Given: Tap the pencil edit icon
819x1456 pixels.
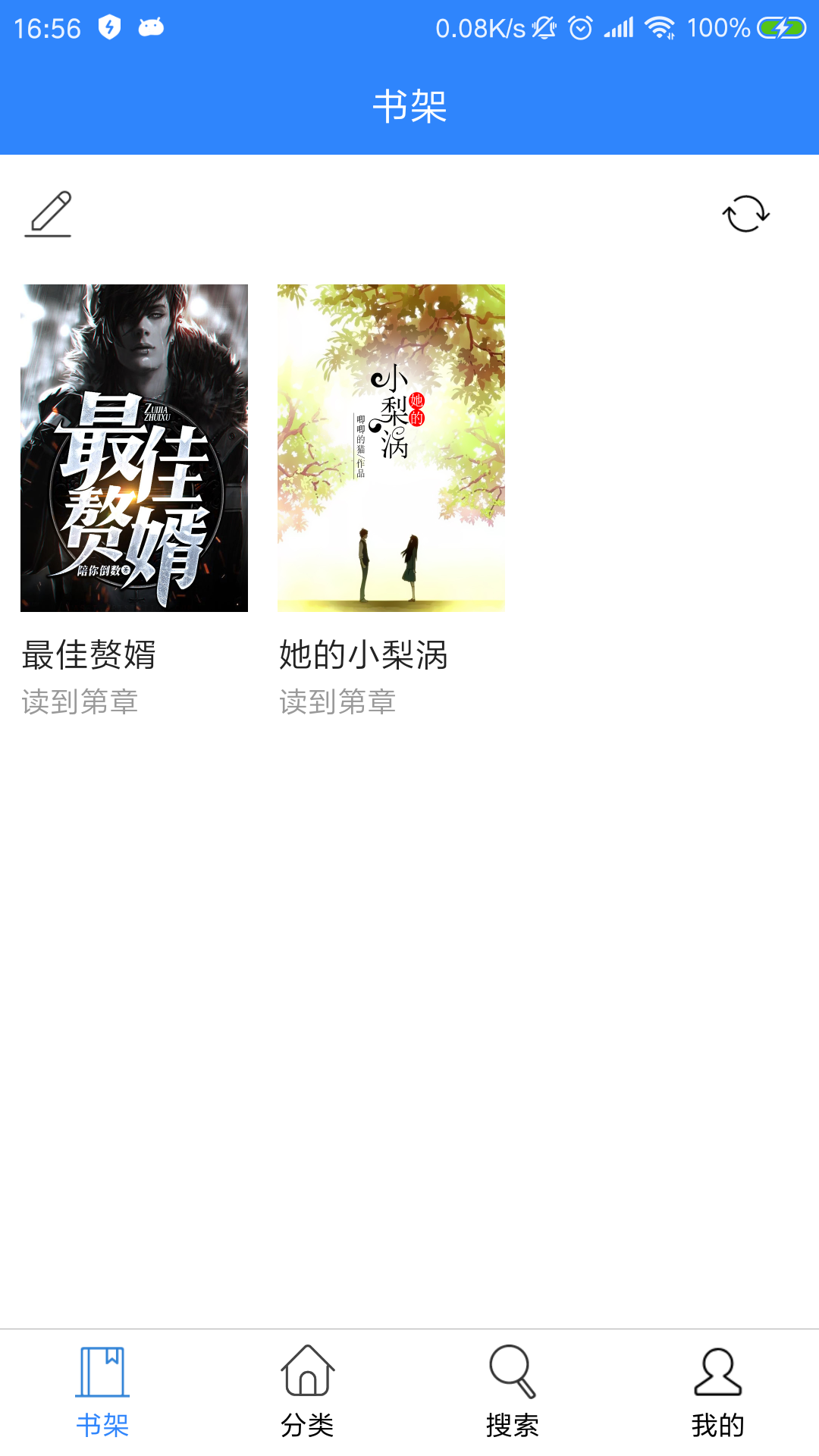Looking at the screenshot, I should point(48,214).
